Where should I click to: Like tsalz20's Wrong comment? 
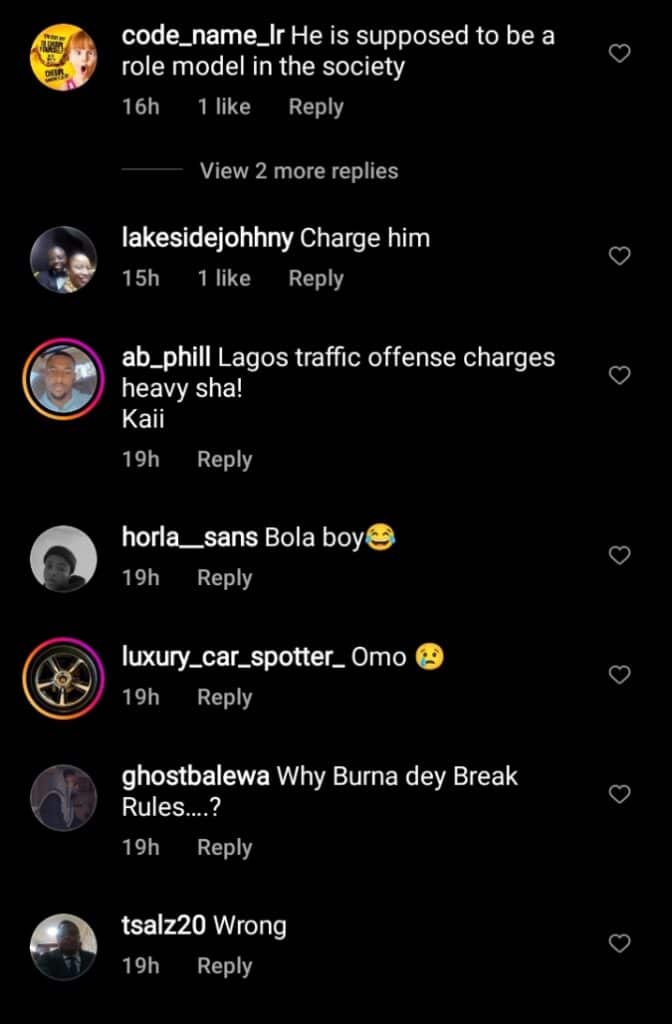[x=620, y=943]
